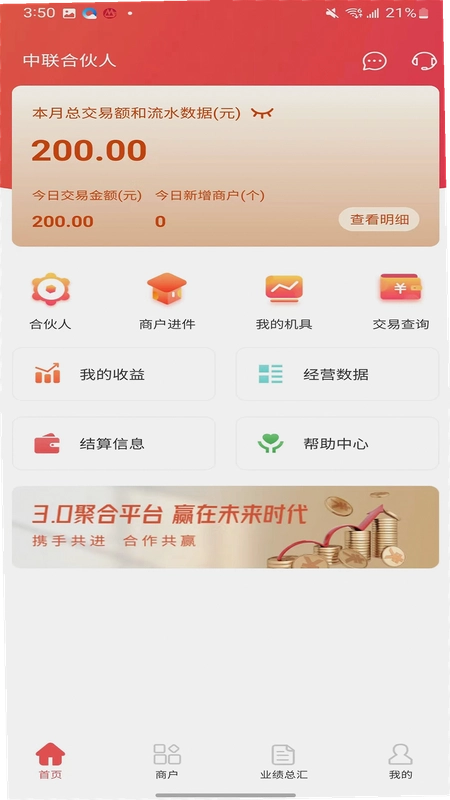Image resolution: width=450 pixels, height=800 pixels.
Task: Open 结算信息 settlement info
Action: [x=114, y=443]
